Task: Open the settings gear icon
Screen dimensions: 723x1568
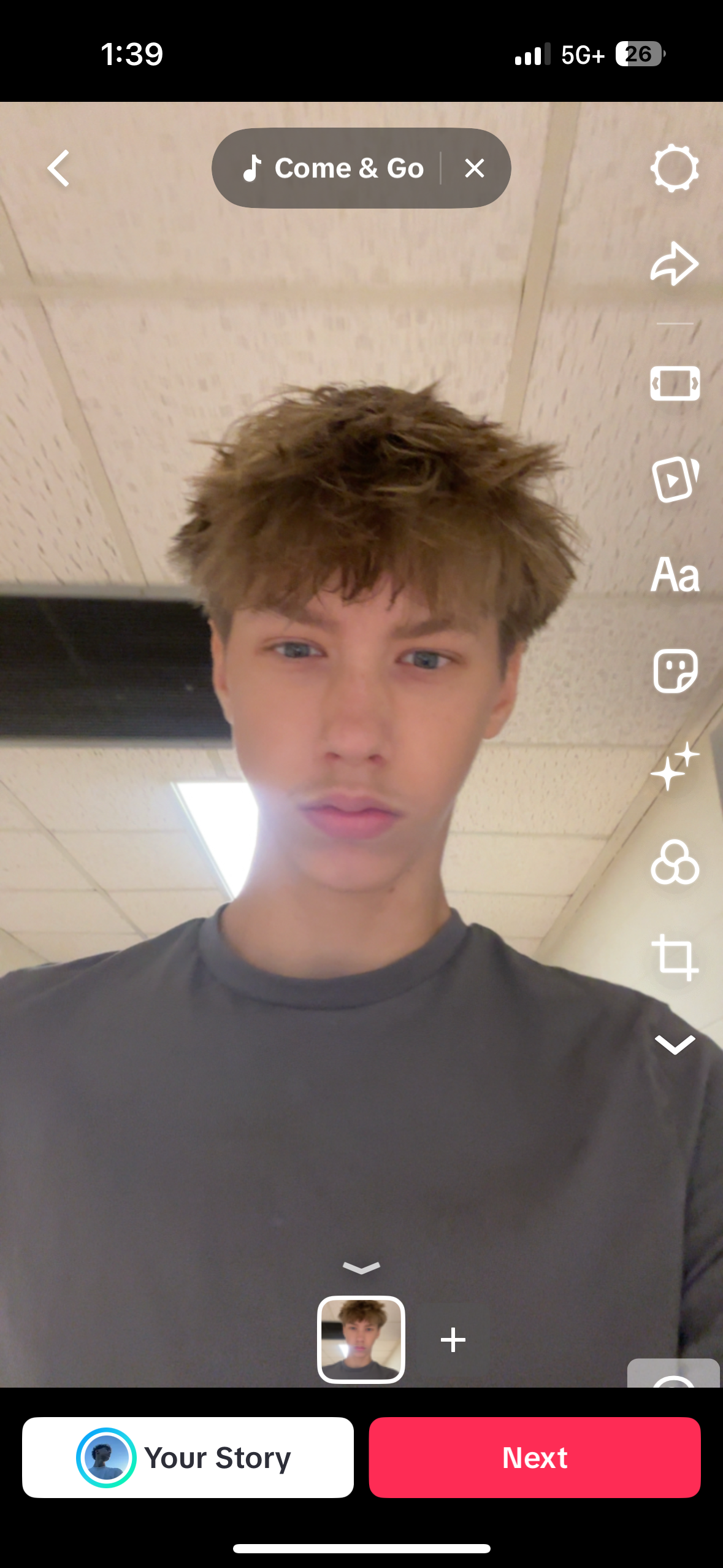Action: click(x=675, y=168)
